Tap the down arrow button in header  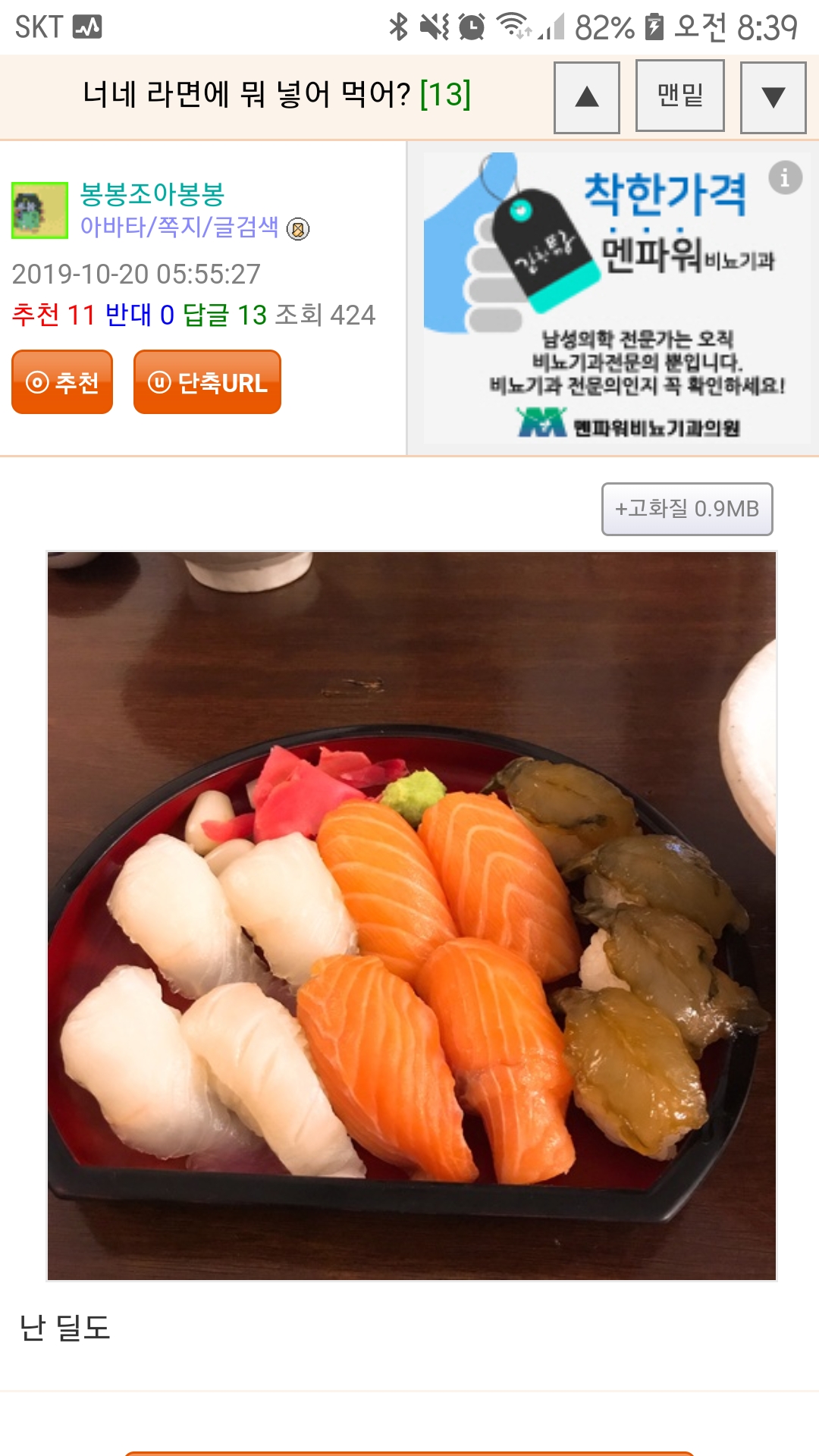point(772,97)
